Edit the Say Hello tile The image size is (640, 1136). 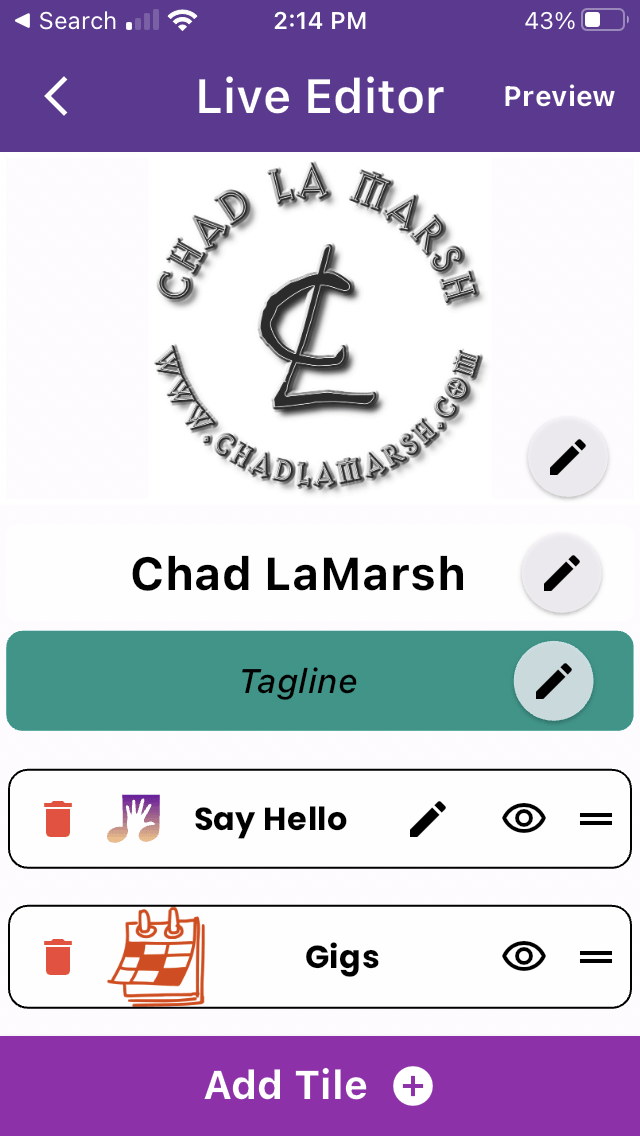click(427, 819)
